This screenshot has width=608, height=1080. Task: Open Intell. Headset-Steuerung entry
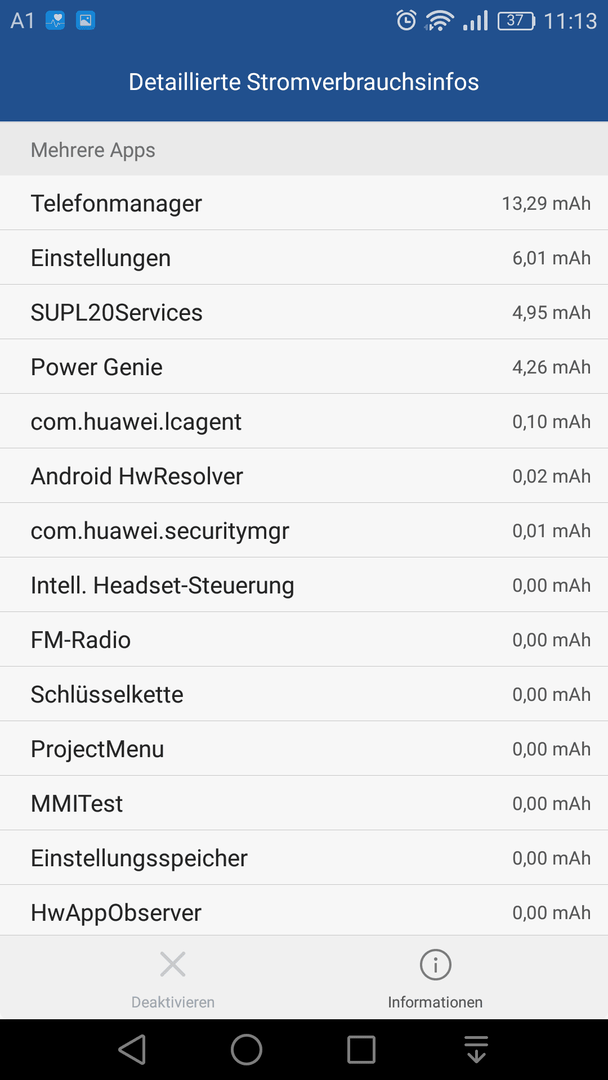[x=304, y=585]
